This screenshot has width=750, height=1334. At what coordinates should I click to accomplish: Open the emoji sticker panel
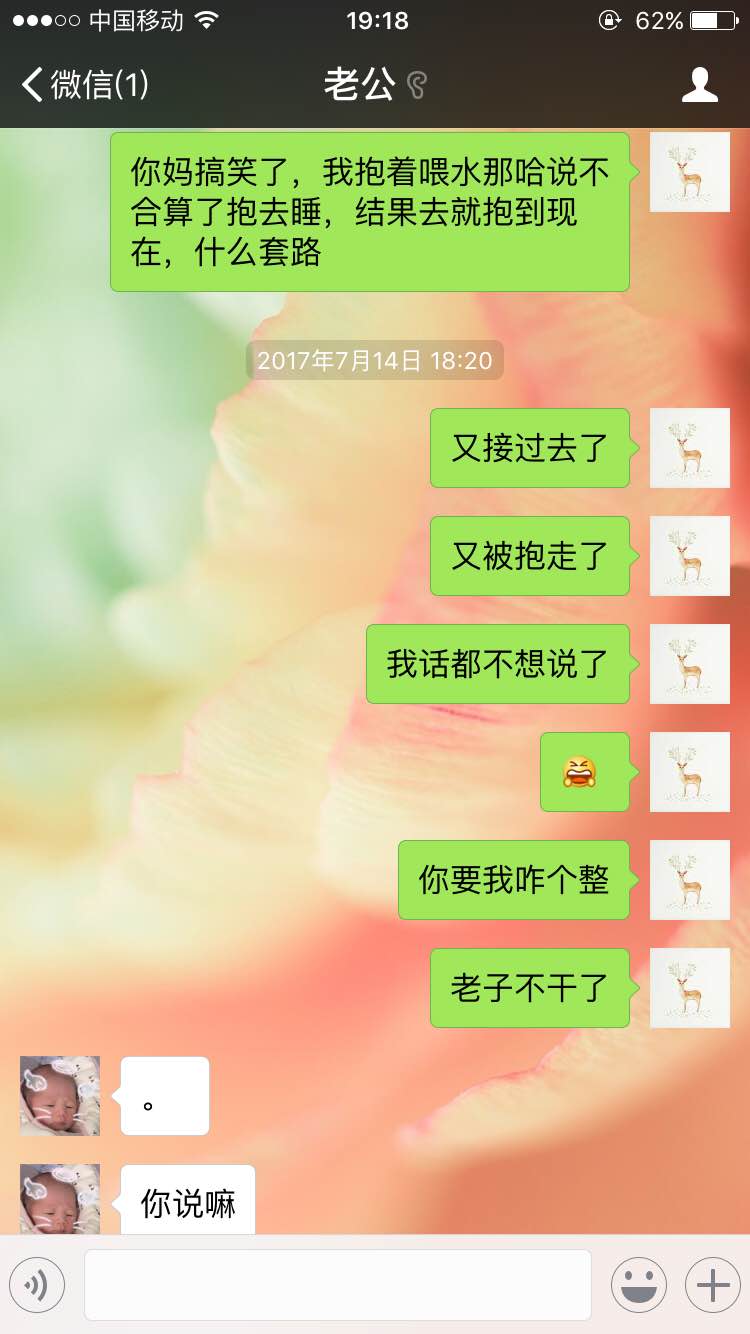(638, 1285)
